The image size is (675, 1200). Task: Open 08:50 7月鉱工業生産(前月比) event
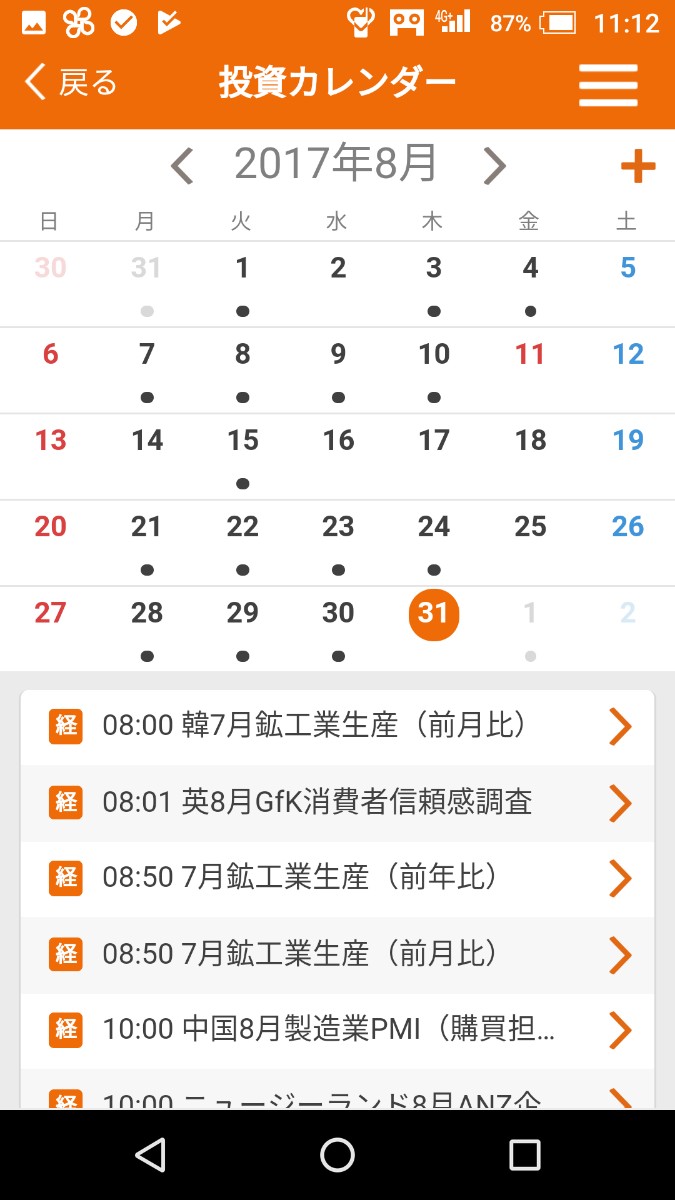(x=337, y=955)
